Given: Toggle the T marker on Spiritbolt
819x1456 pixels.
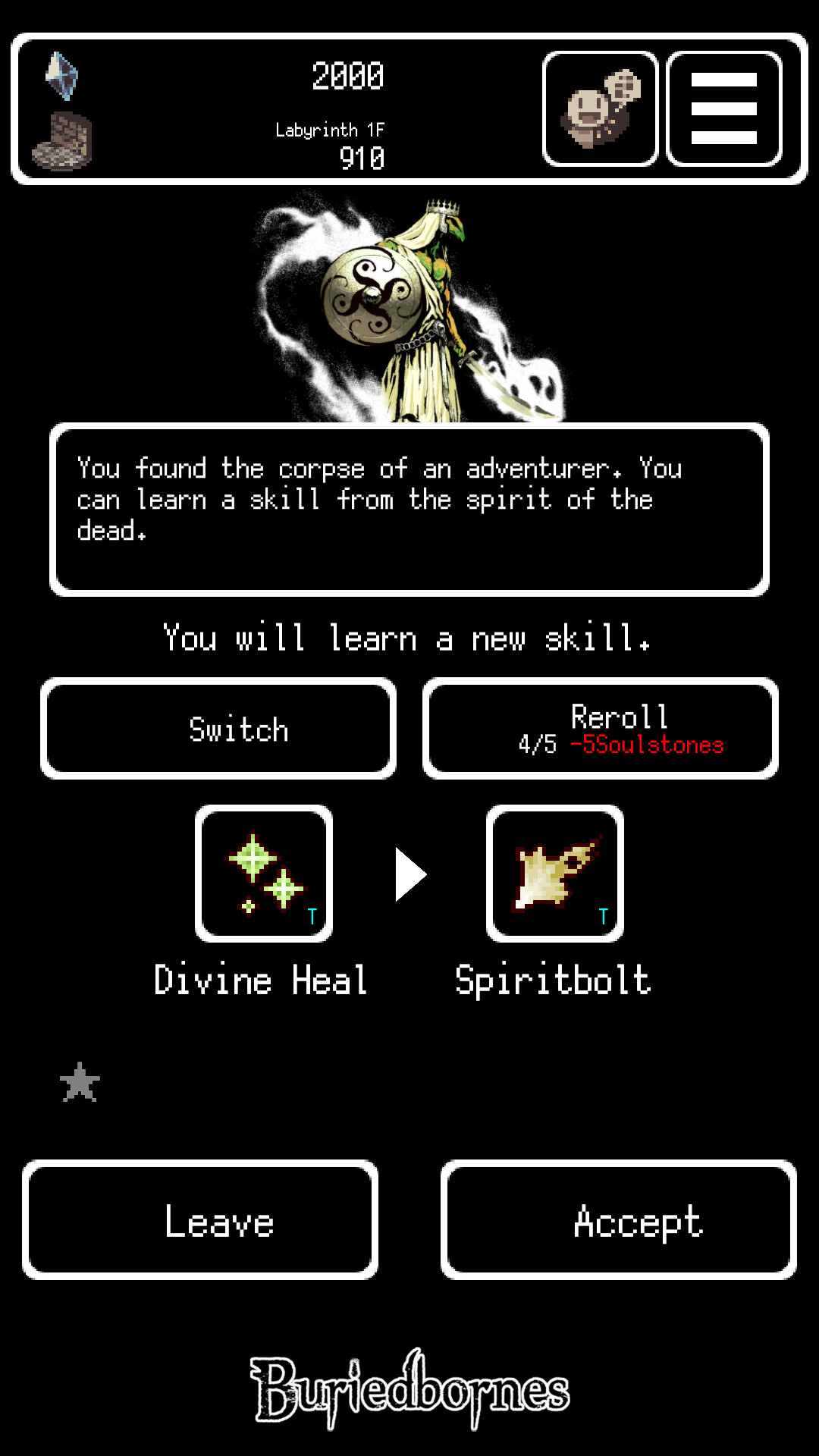Looking at the screenshot, I should click(x=603, y=915).
